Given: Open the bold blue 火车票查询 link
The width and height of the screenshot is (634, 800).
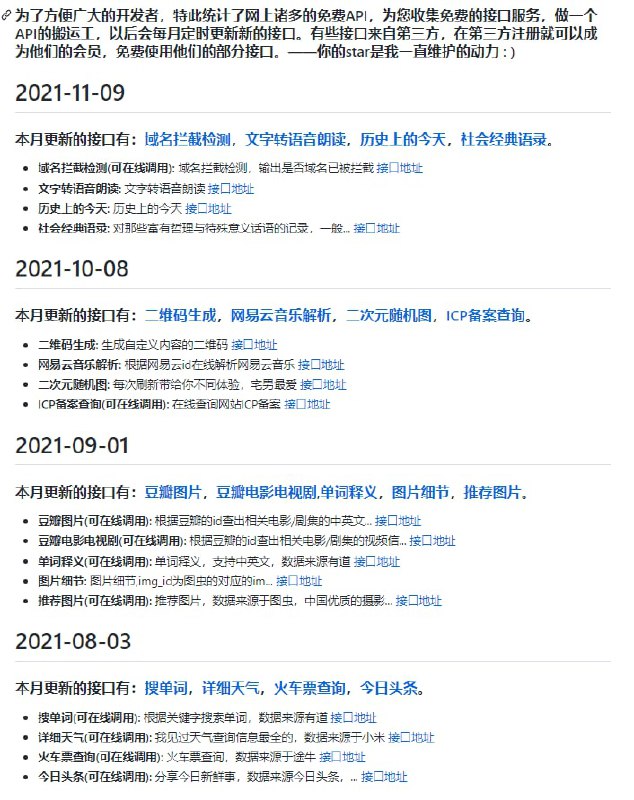Looking at the screenshot, I should [x=311, y=688].
